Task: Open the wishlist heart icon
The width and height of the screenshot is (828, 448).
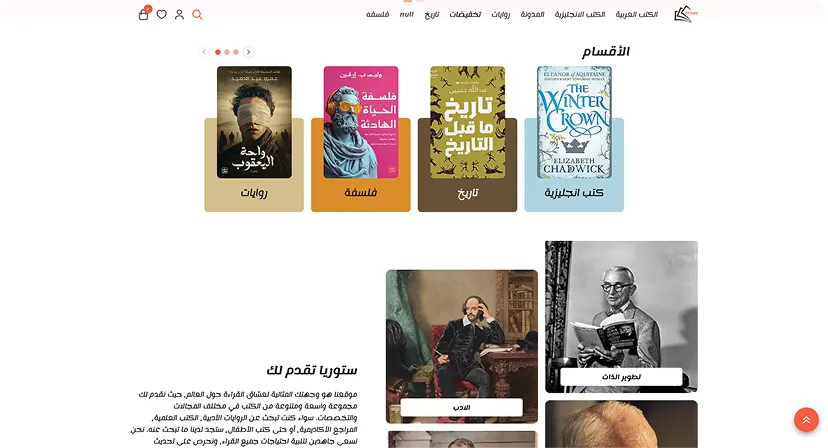Action: [x=161, y=15]
